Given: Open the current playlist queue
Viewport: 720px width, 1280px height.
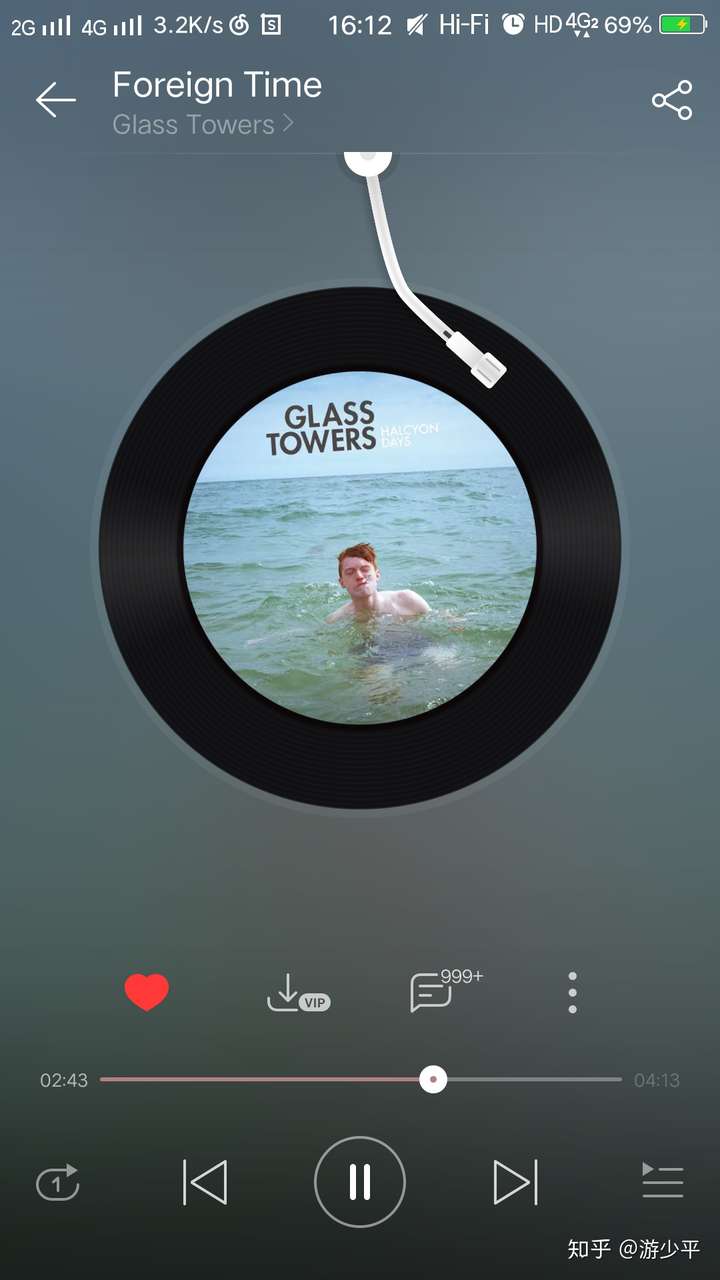Looking at the screenshot, I should pyautogui.click(x=662, y=1182).
